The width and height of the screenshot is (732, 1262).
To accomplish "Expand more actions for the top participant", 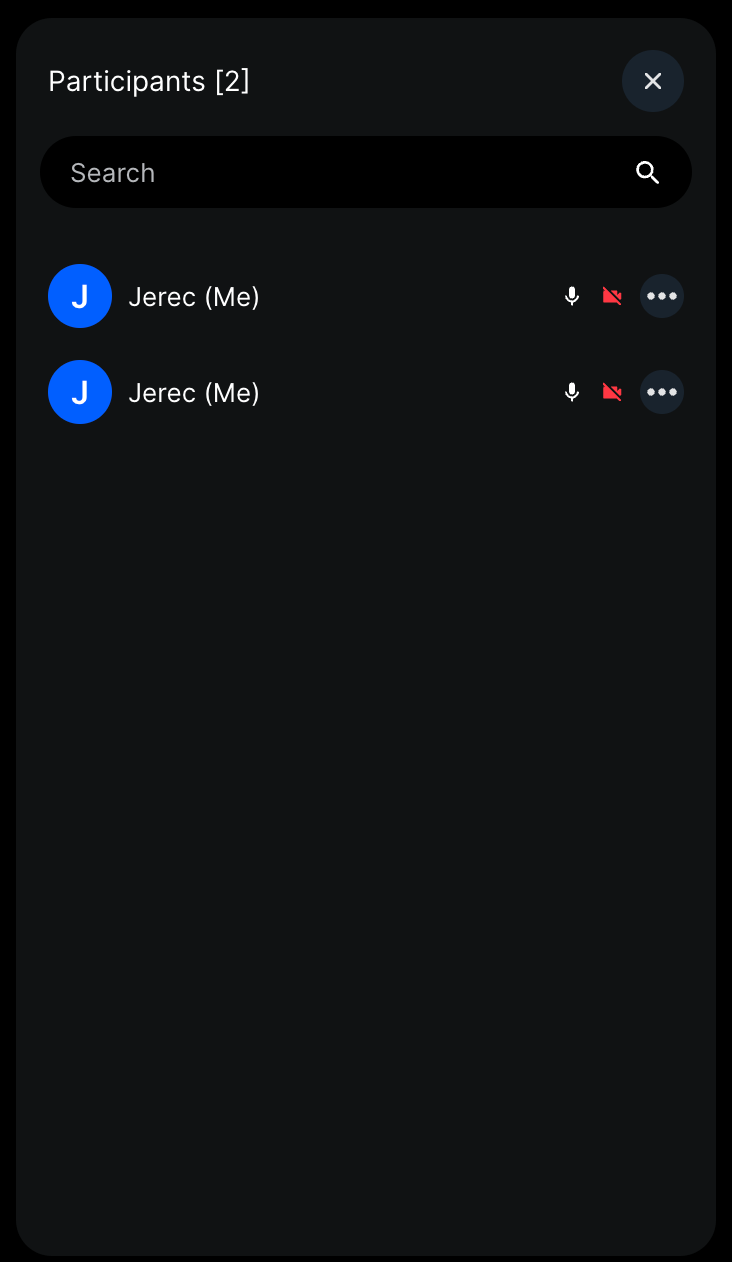I will click(661, 296).
